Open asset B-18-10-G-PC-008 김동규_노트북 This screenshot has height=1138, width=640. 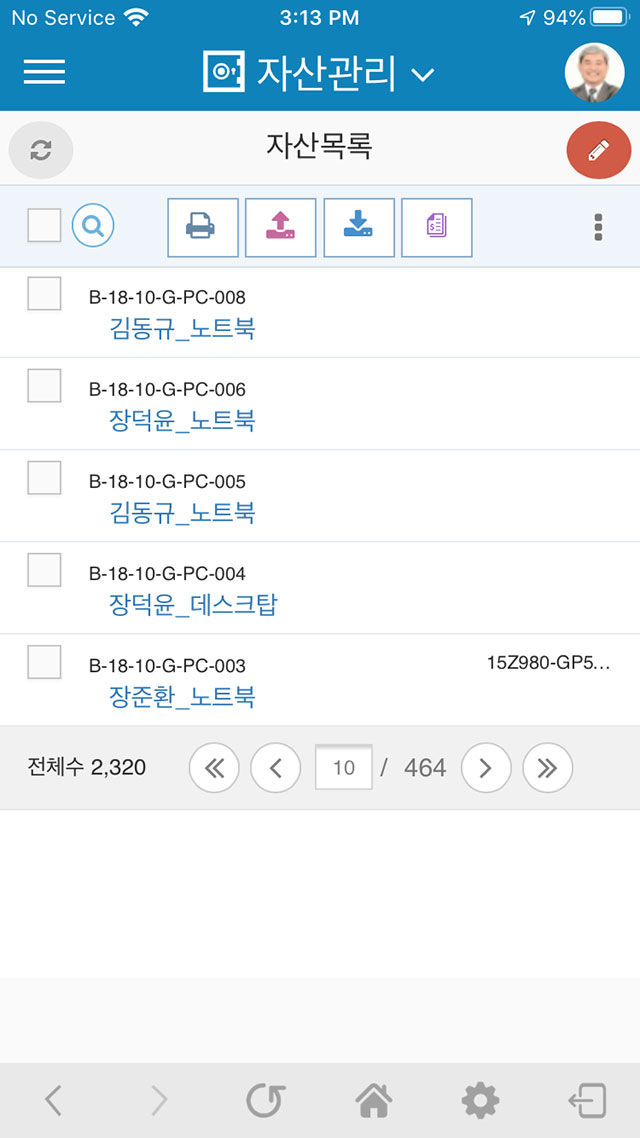(x=182, y=329)
